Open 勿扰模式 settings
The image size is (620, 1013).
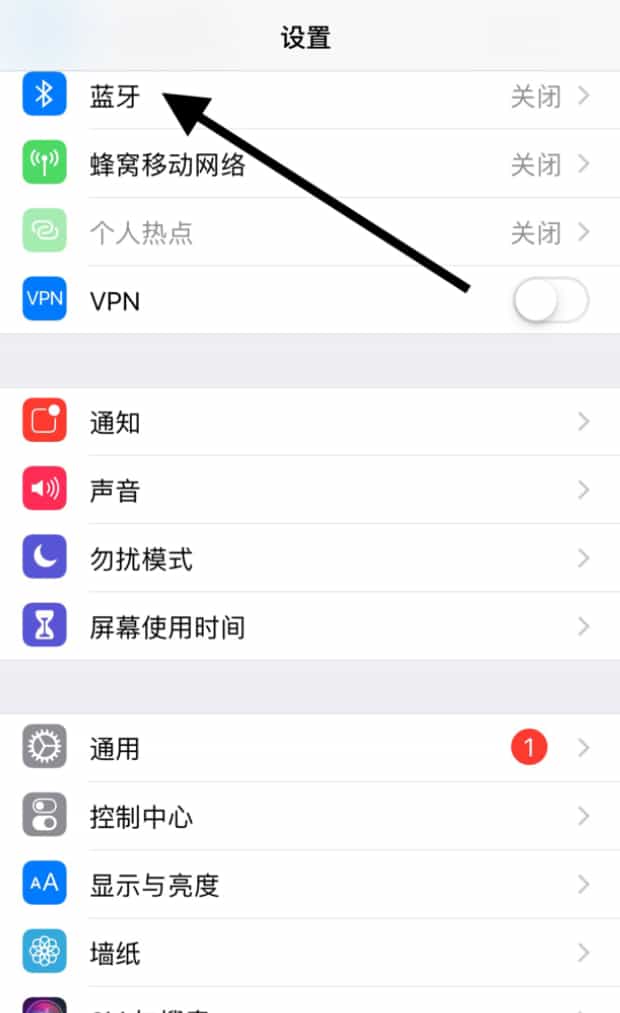(141, 559)
